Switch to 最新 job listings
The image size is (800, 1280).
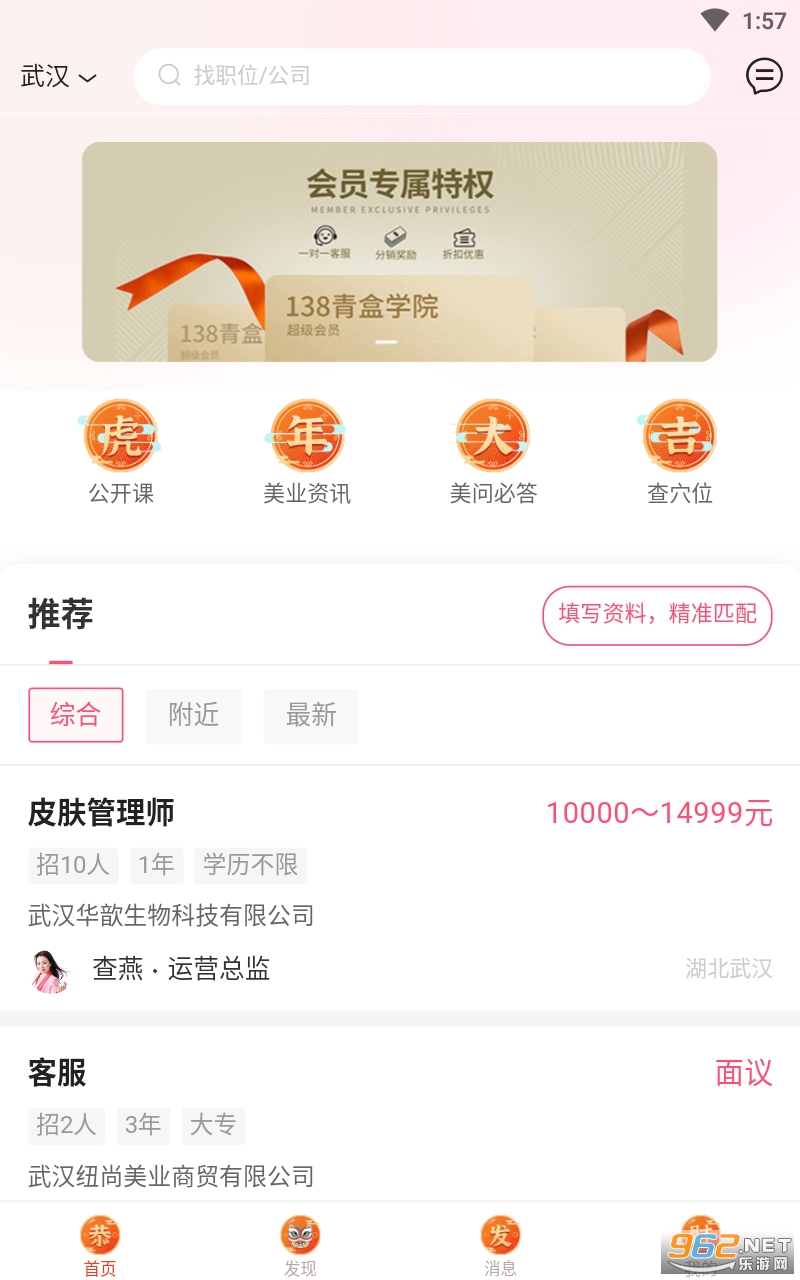[311, 715]
